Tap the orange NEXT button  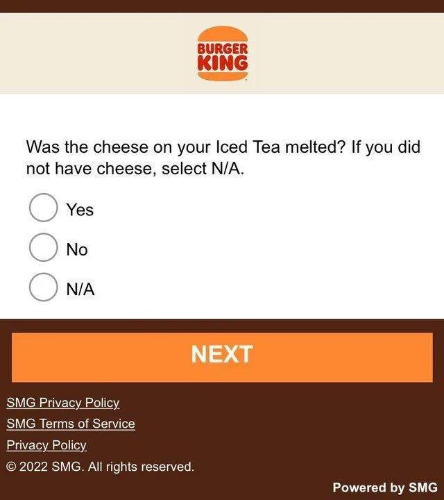pyautogui.click(x=222, y=357)
